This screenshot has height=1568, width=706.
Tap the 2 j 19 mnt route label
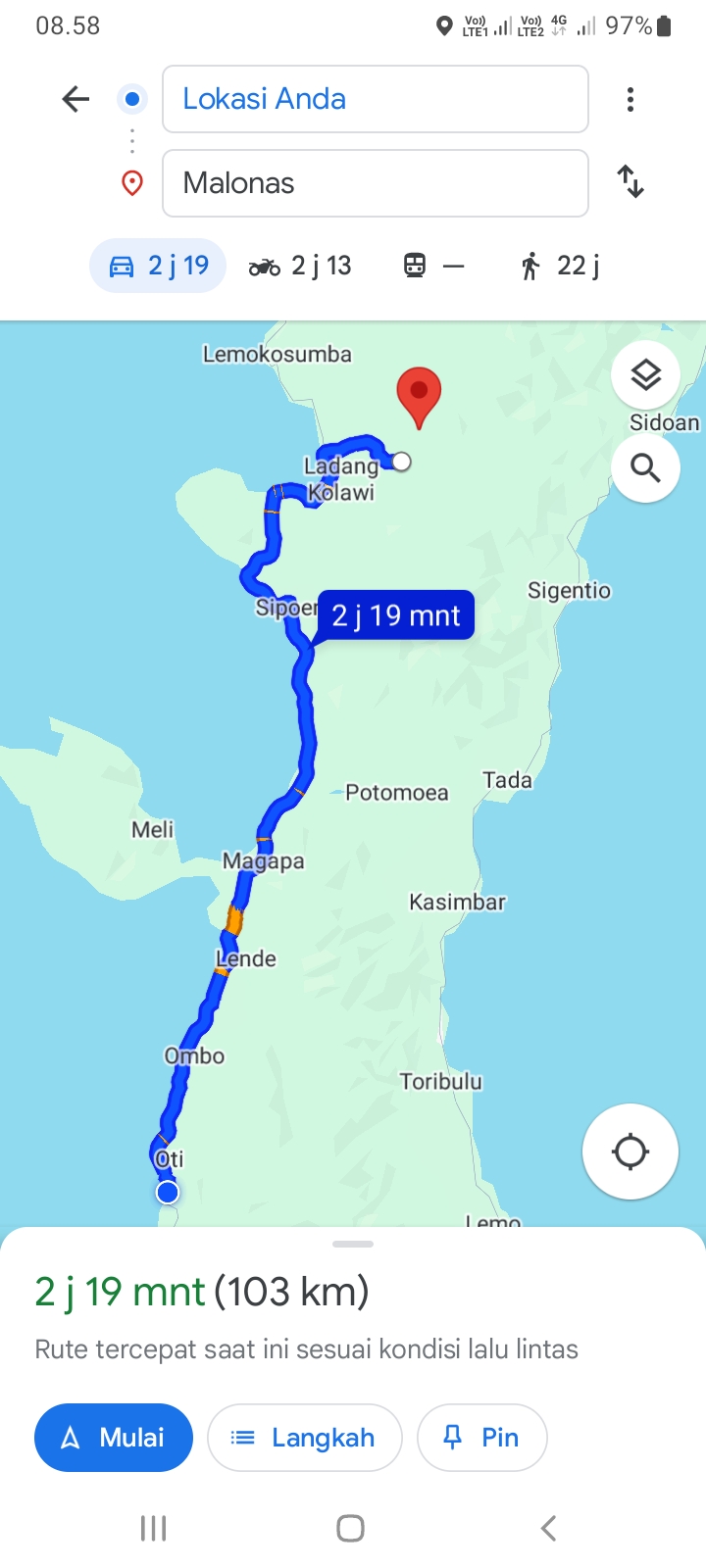tap(396, 615)
